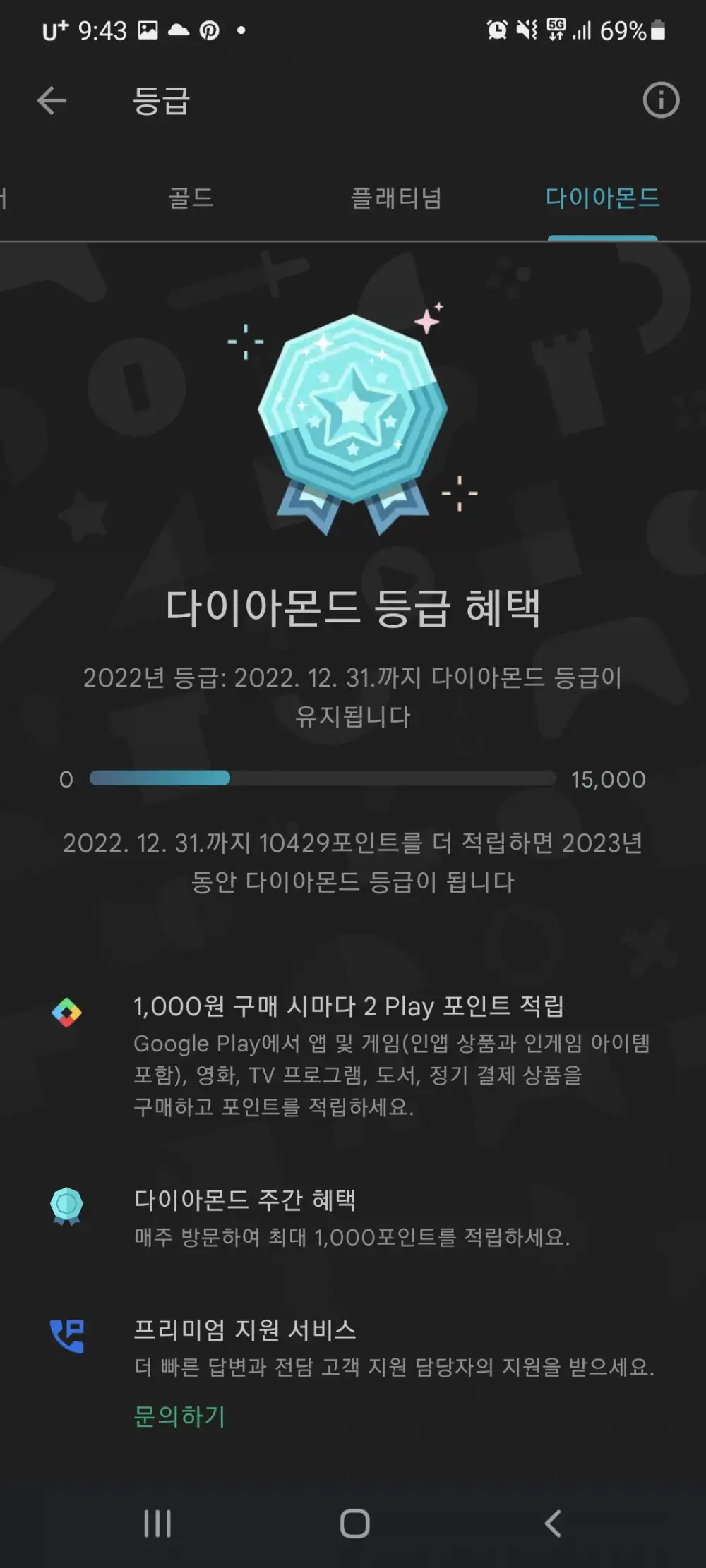Open recent apps from the navigation bar

[x=157, y=1523]
